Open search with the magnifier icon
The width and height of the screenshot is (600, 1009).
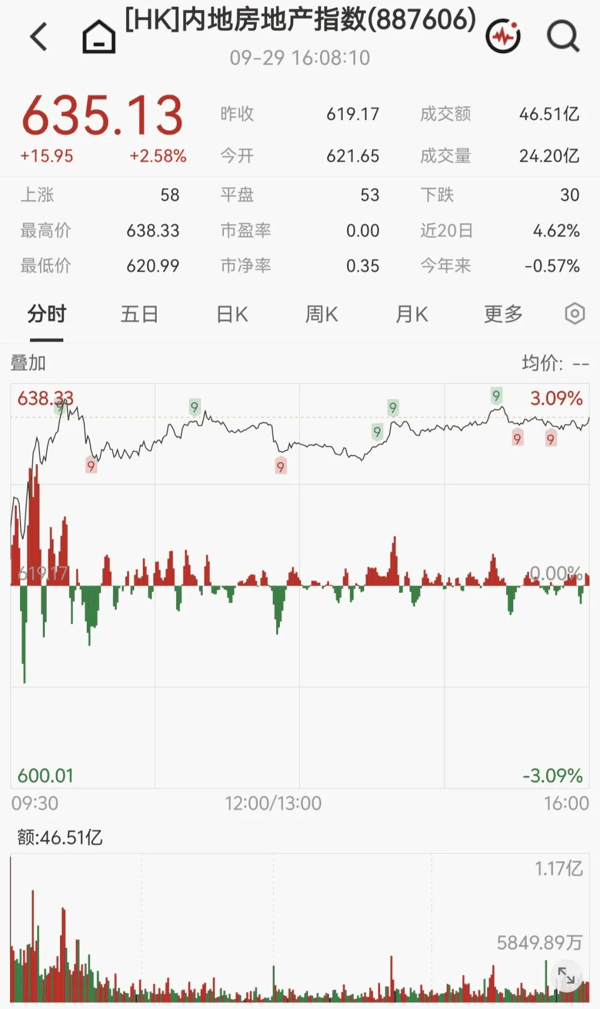click(x=563, y=36)
